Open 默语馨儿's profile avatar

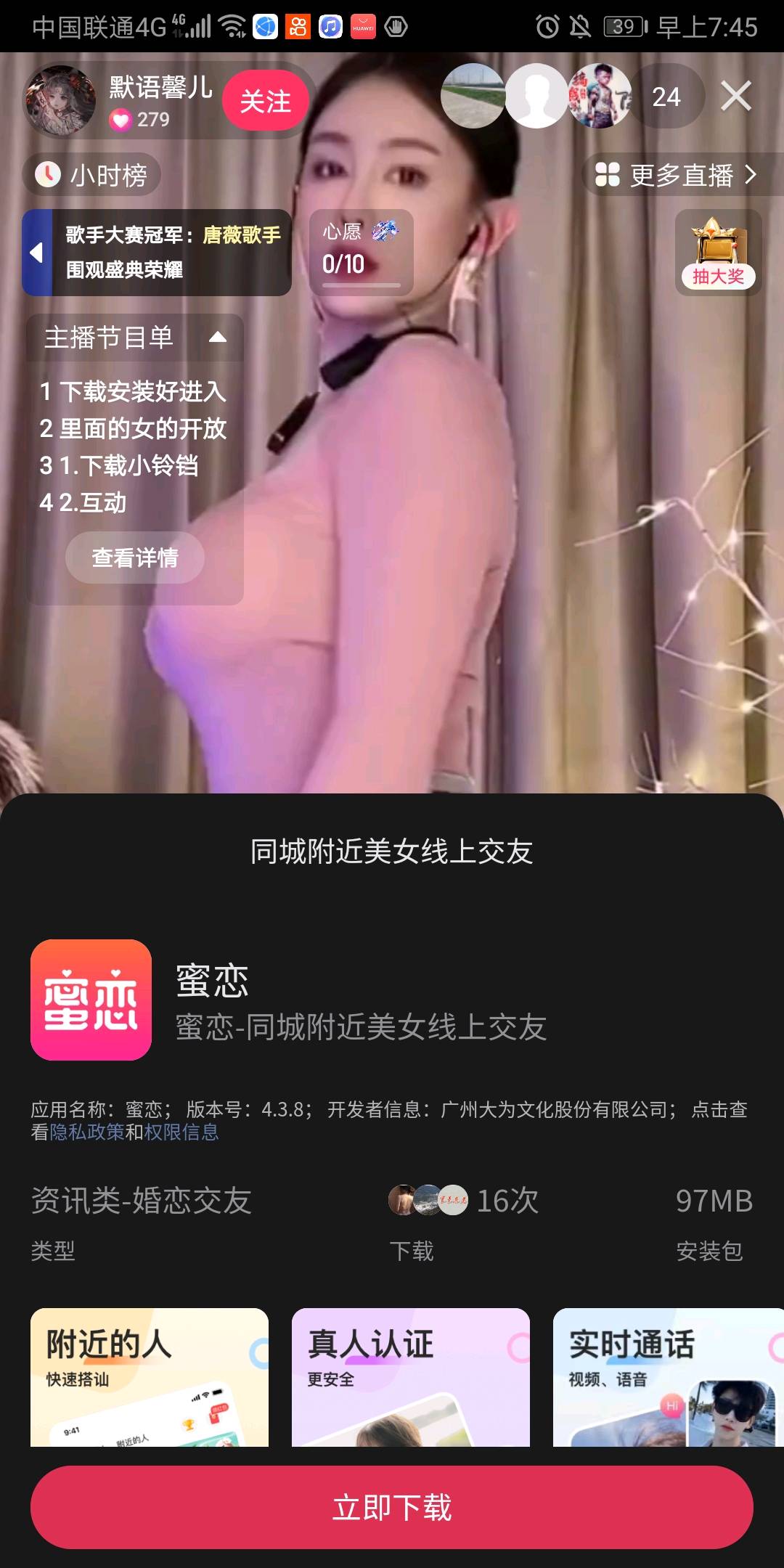click(x=60, y=100)
